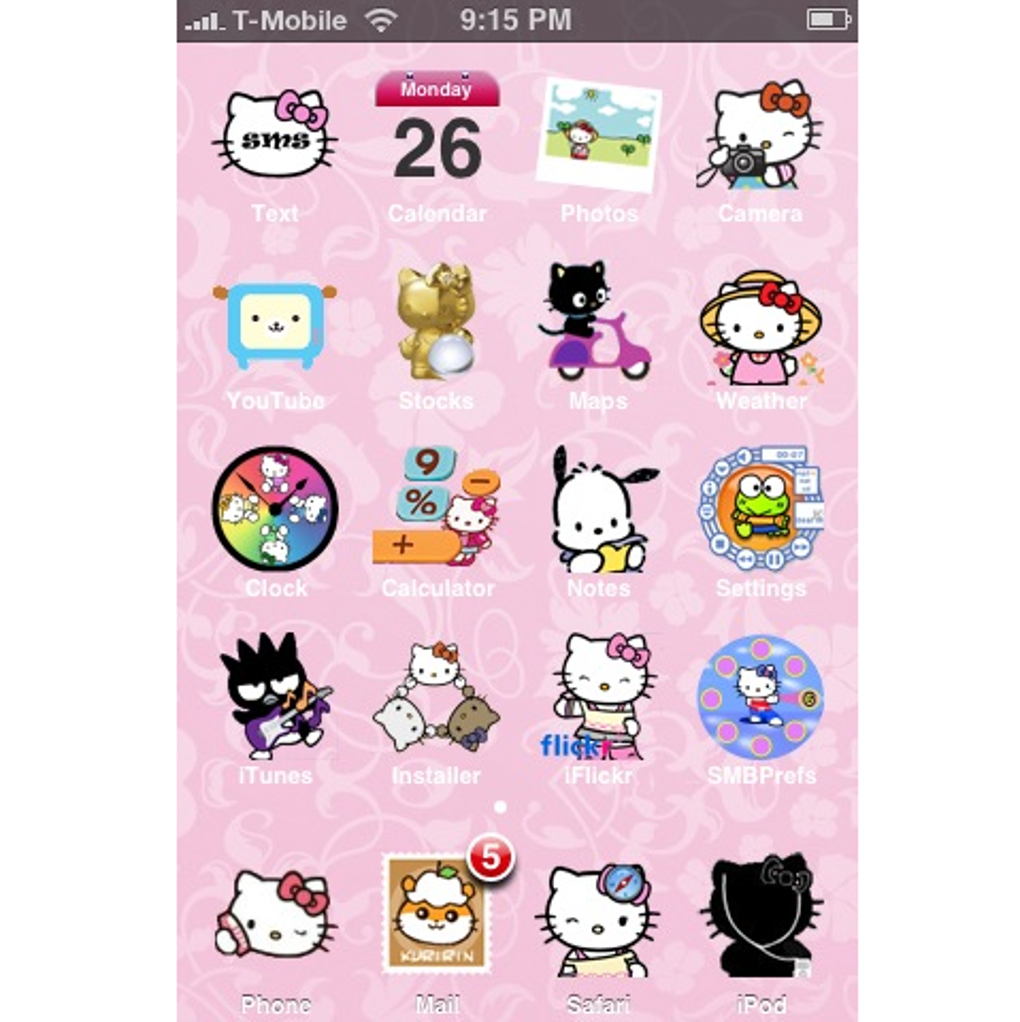This screenshot has width=1020, height=1022.
Task: Open the Stocks app
Action: (x=437, y=323)
